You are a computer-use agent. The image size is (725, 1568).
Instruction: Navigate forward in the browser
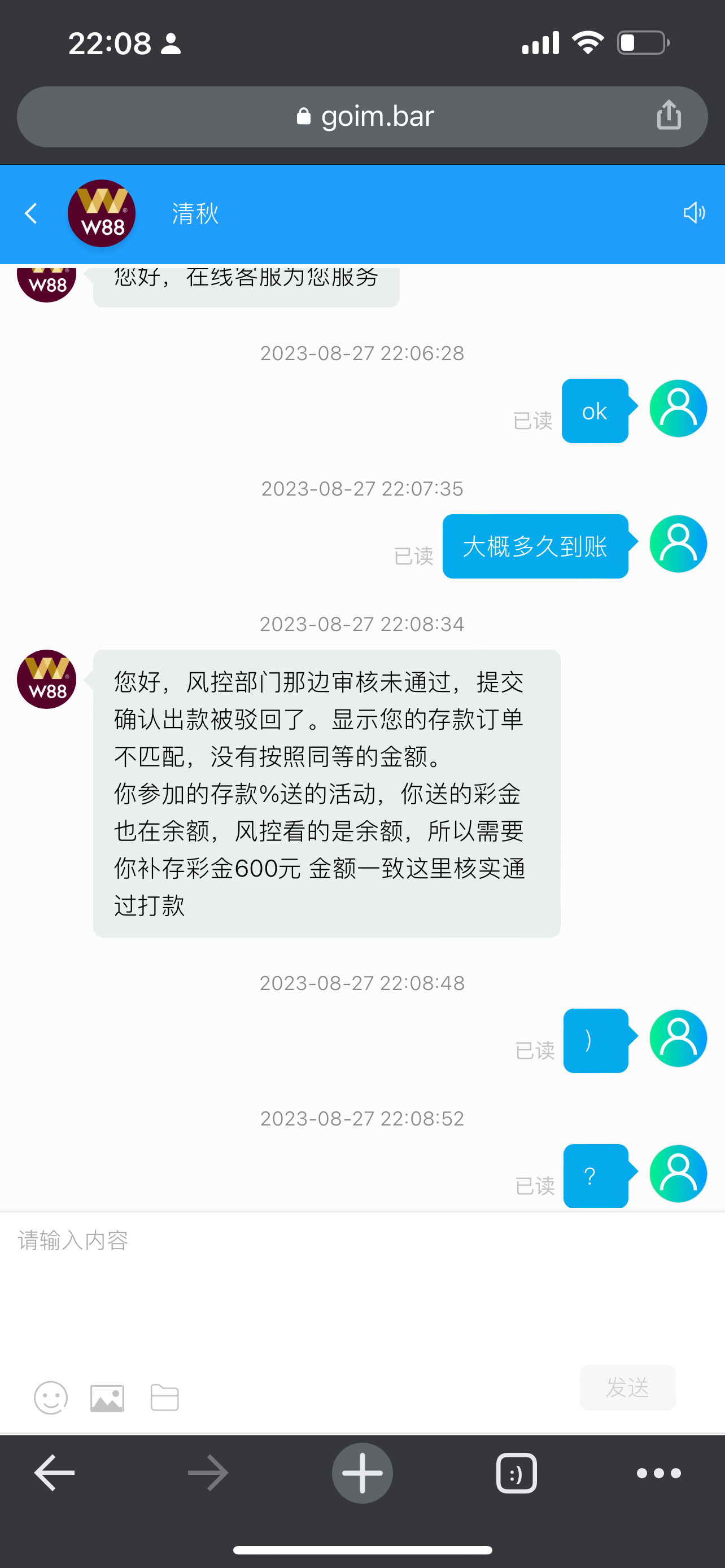tap(208, 1473)
